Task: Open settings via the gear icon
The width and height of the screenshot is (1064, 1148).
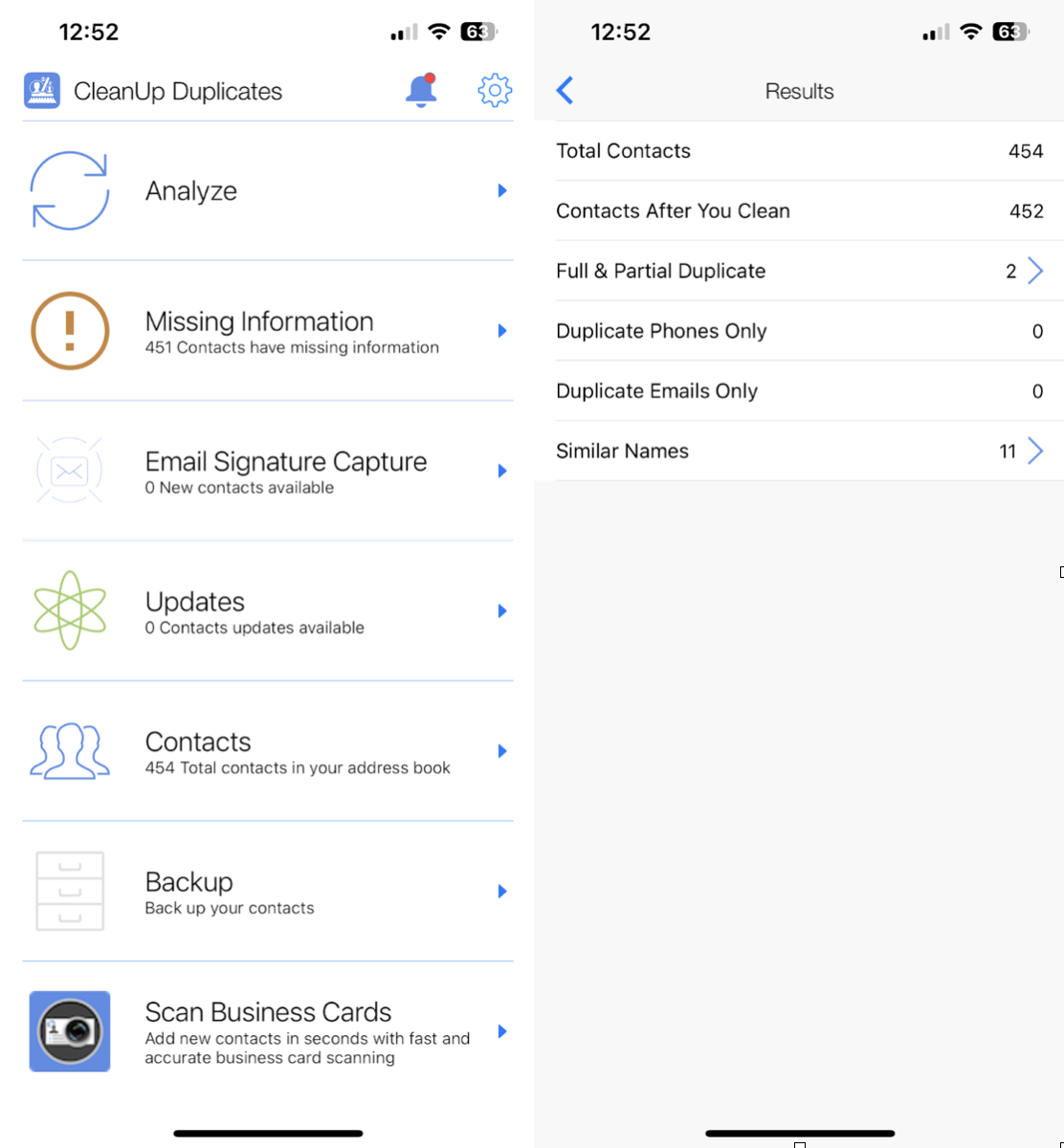Action: tap(495, 91)
